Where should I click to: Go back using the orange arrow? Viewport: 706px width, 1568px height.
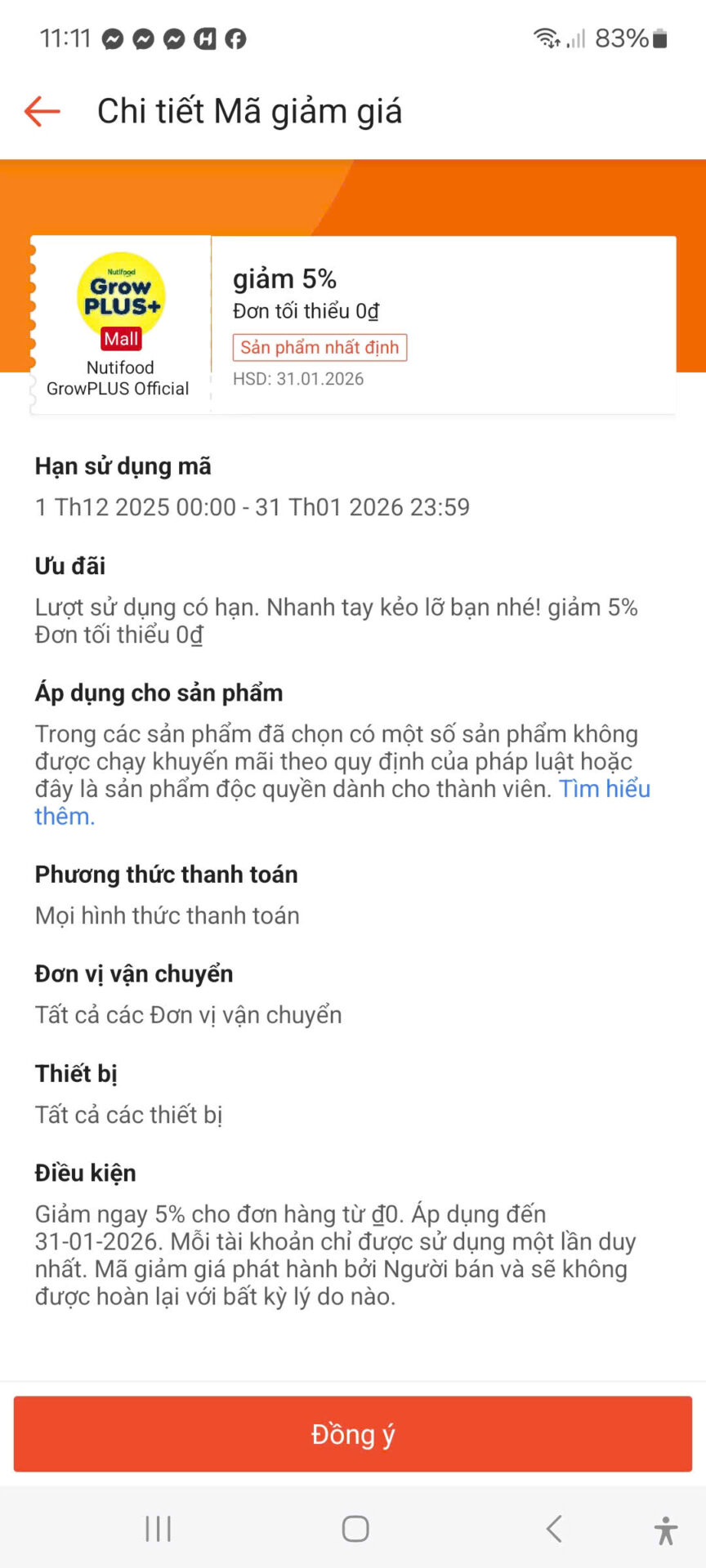[x=42, y=111]
